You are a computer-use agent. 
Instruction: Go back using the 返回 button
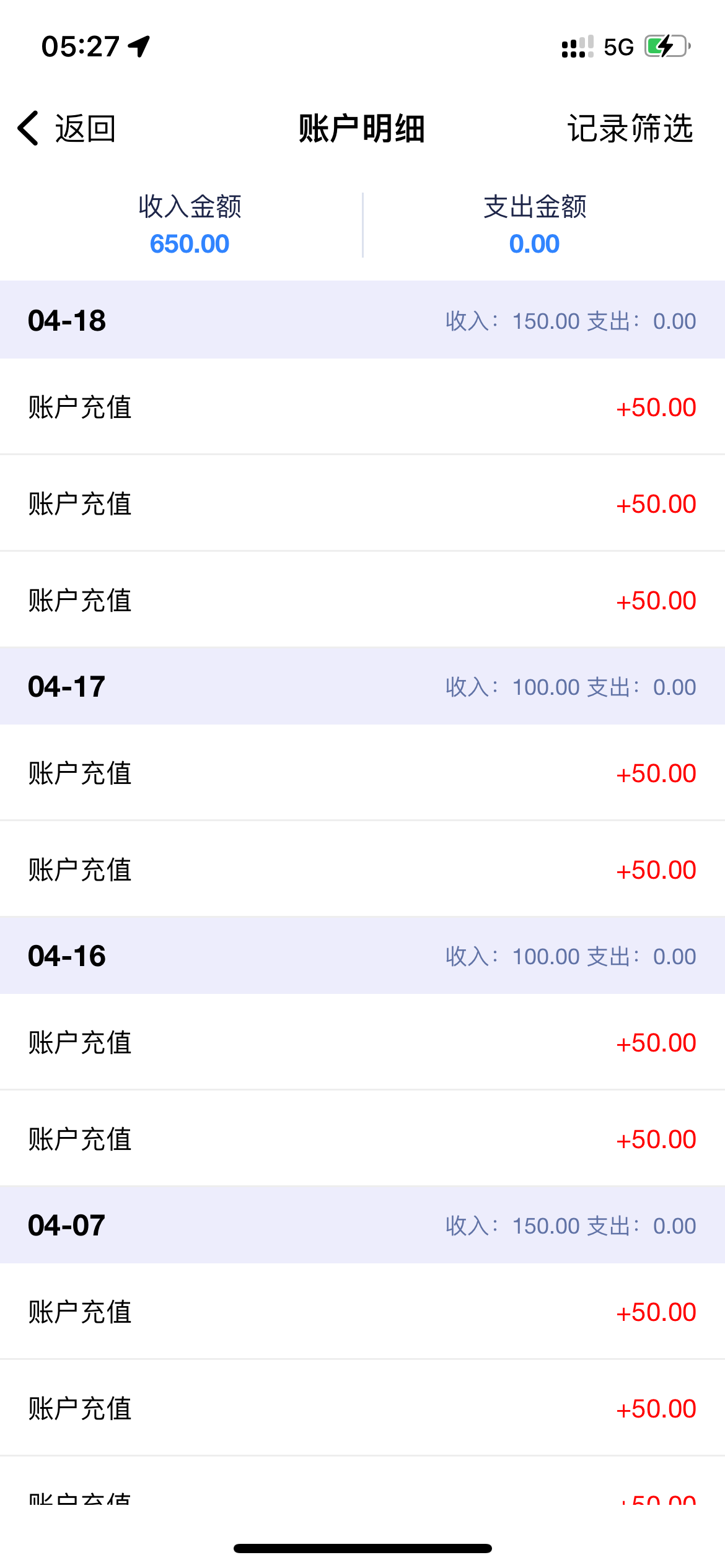(x=67, y=129)
